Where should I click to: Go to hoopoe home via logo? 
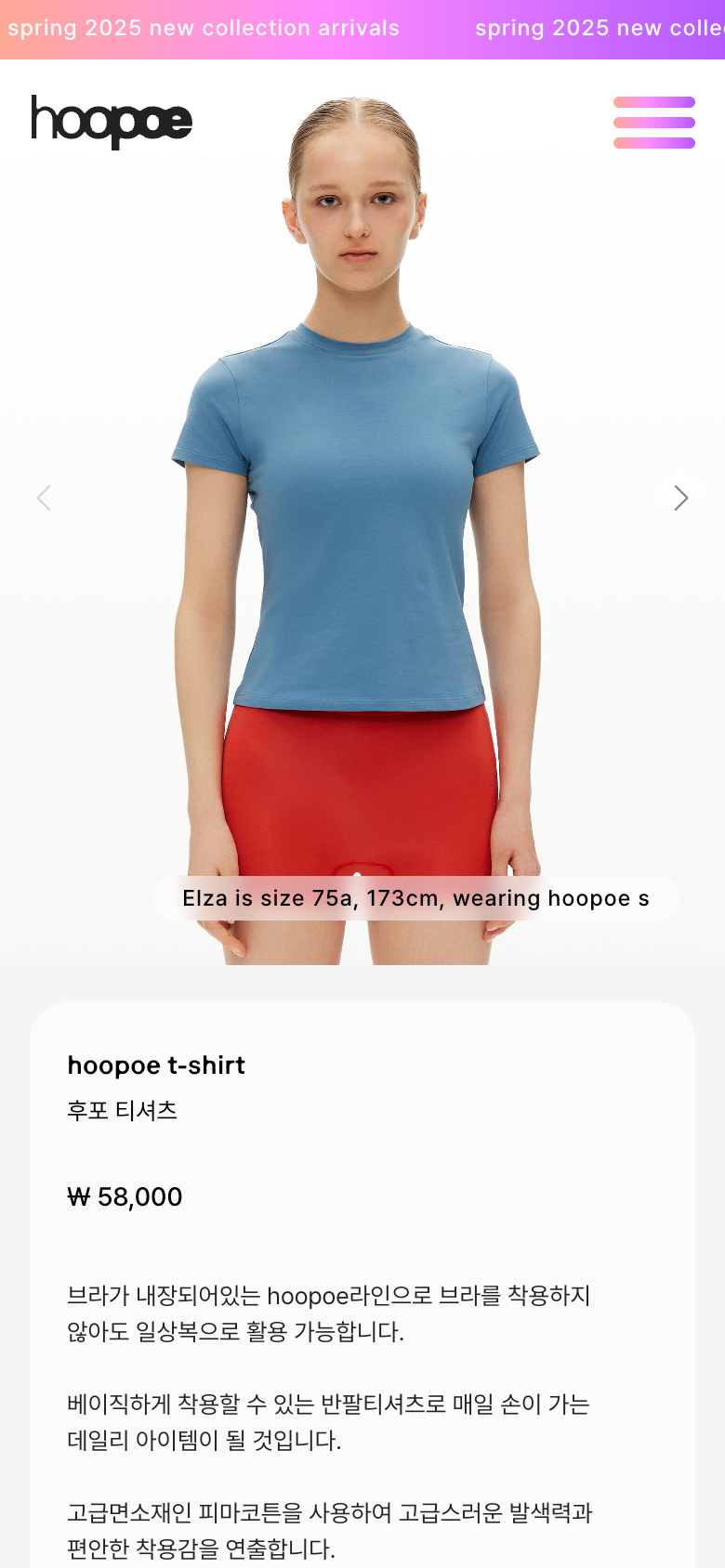coord(112,122)
